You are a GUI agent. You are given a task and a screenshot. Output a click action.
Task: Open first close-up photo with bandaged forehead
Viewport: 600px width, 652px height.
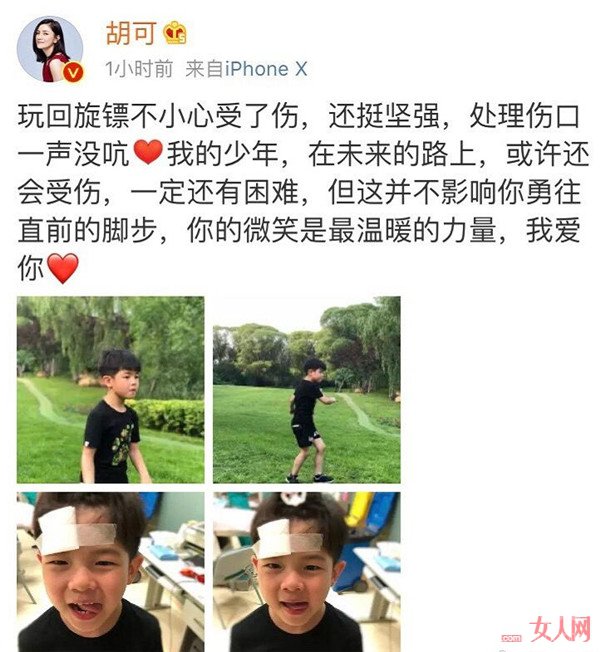point(110,570)
